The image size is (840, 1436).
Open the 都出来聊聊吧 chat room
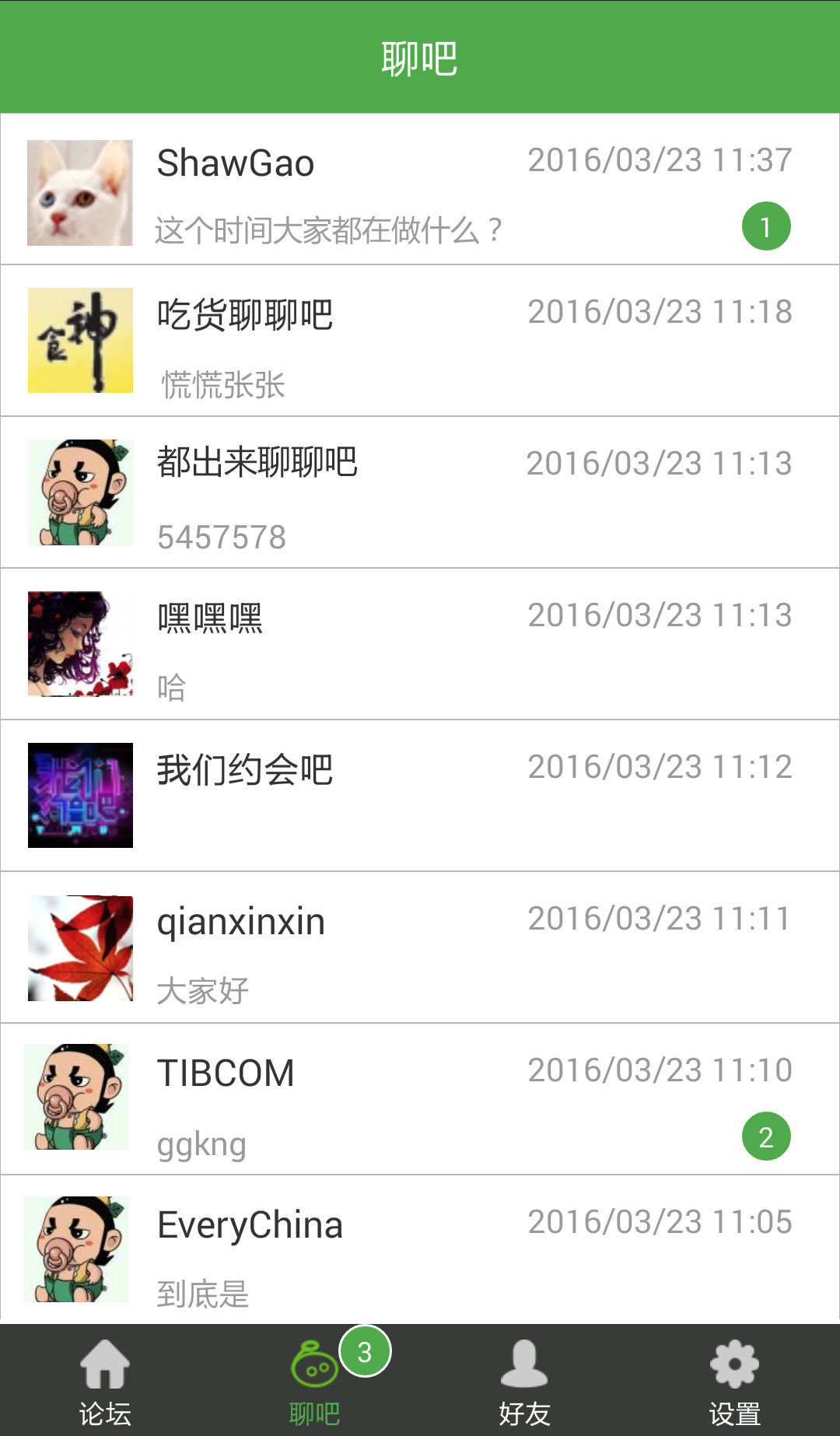pyautogui.click(x=420, y=492)
